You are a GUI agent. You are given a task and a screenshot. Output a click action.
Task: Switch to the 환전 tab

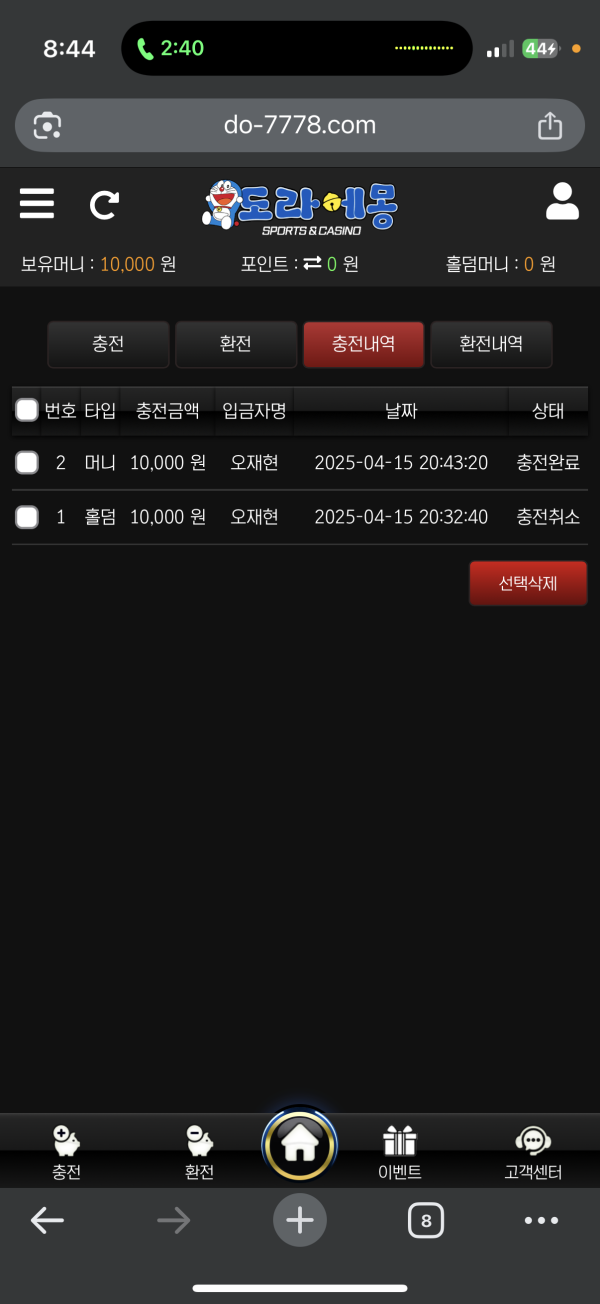pos(235,344)
